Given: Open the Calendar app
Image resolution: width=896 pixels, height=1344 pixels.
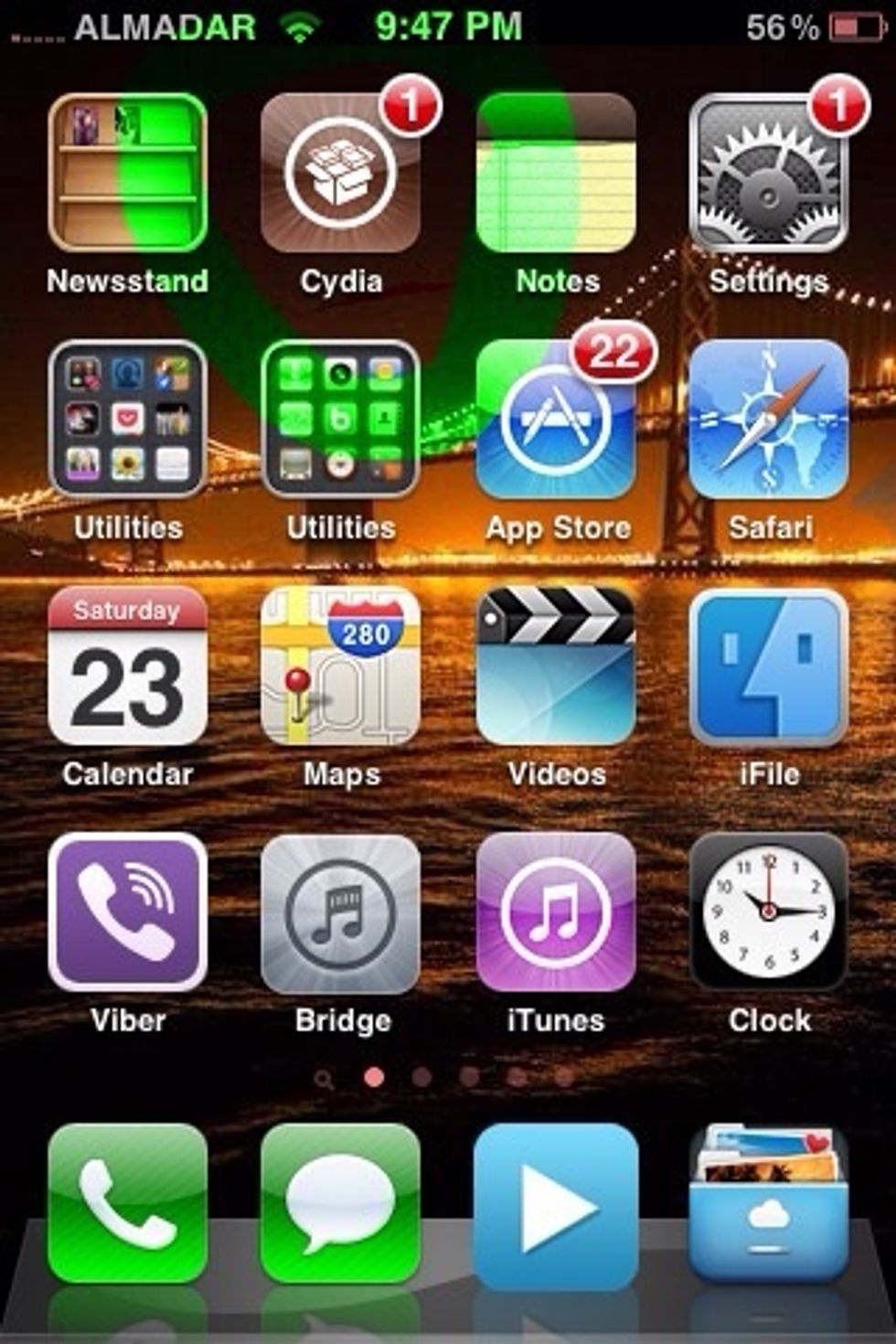Looking at the screenshot, I should coord(127,666).
